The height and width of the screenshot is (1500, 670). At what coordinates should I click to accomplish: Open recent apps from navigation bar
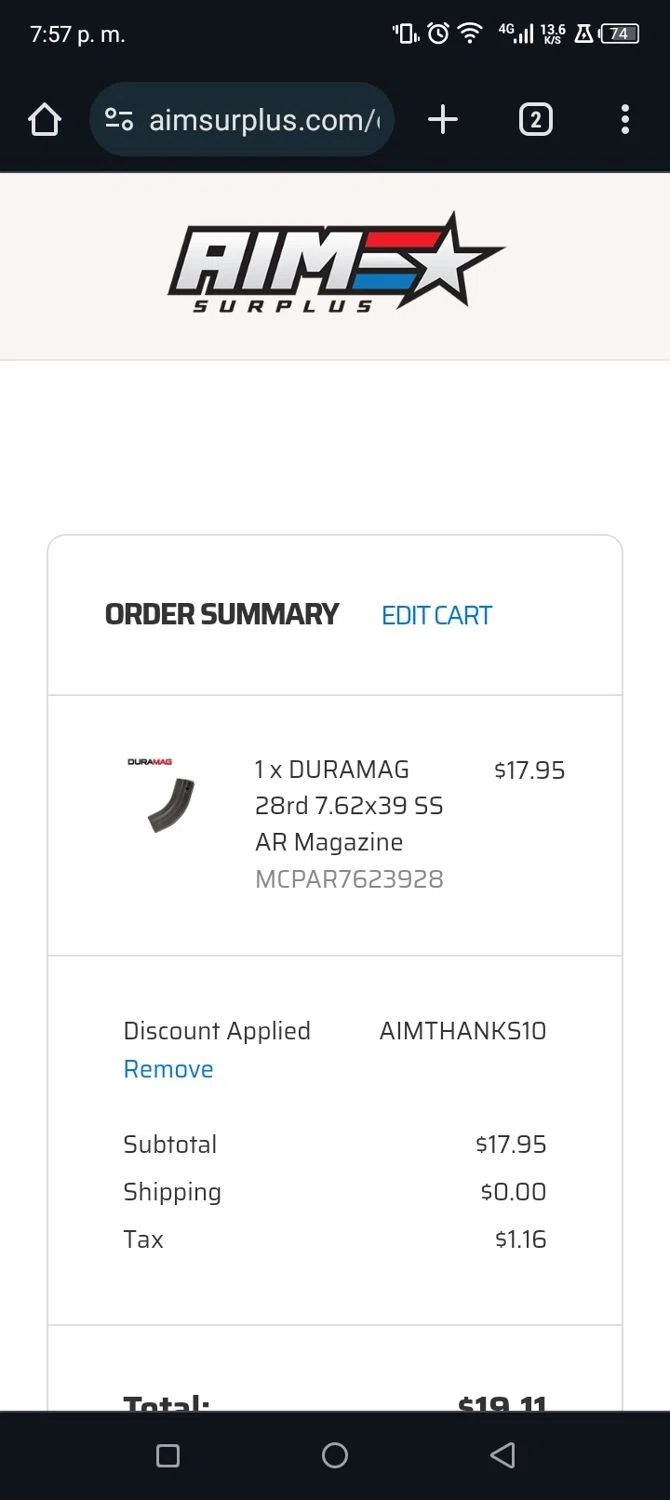click(168, 1455)
